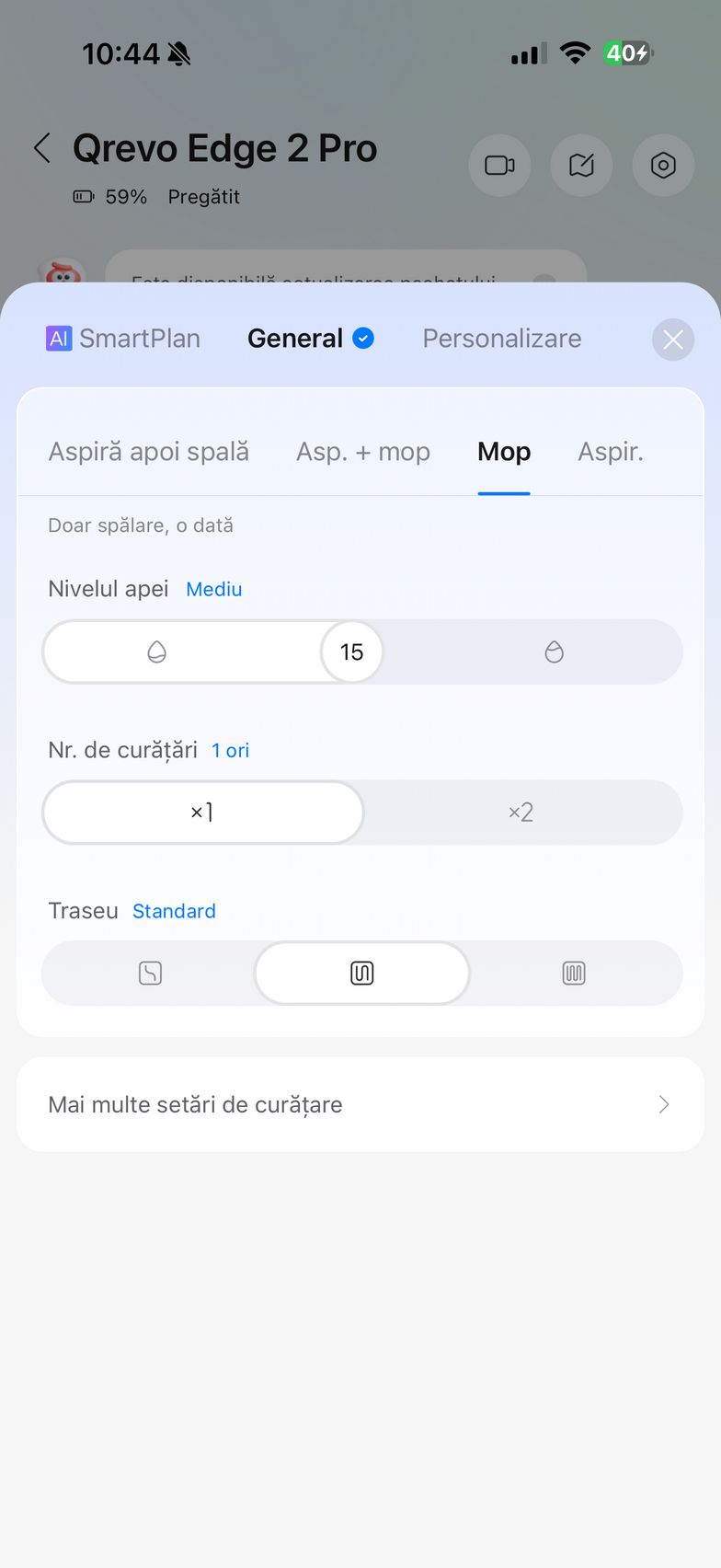
Task: Switch to the SmartPlan mode
Action: (x=123, y=339)
